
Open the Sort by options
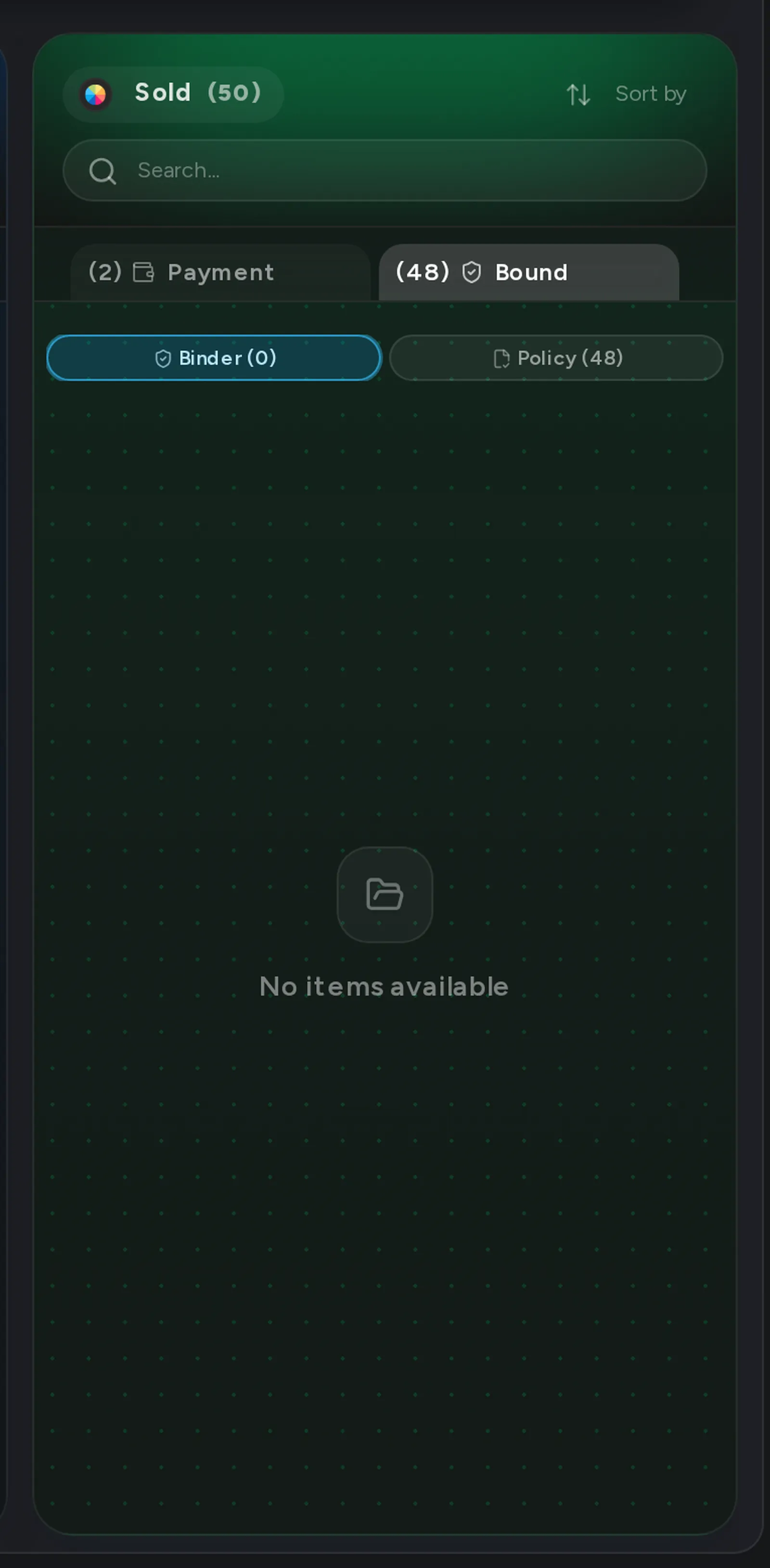(627, 94)
